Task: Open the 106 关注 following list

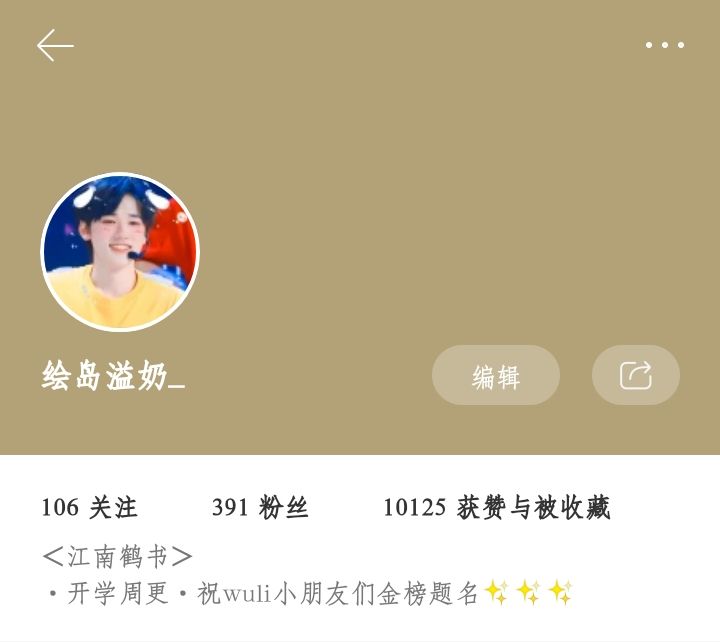Action: (89, 508)
